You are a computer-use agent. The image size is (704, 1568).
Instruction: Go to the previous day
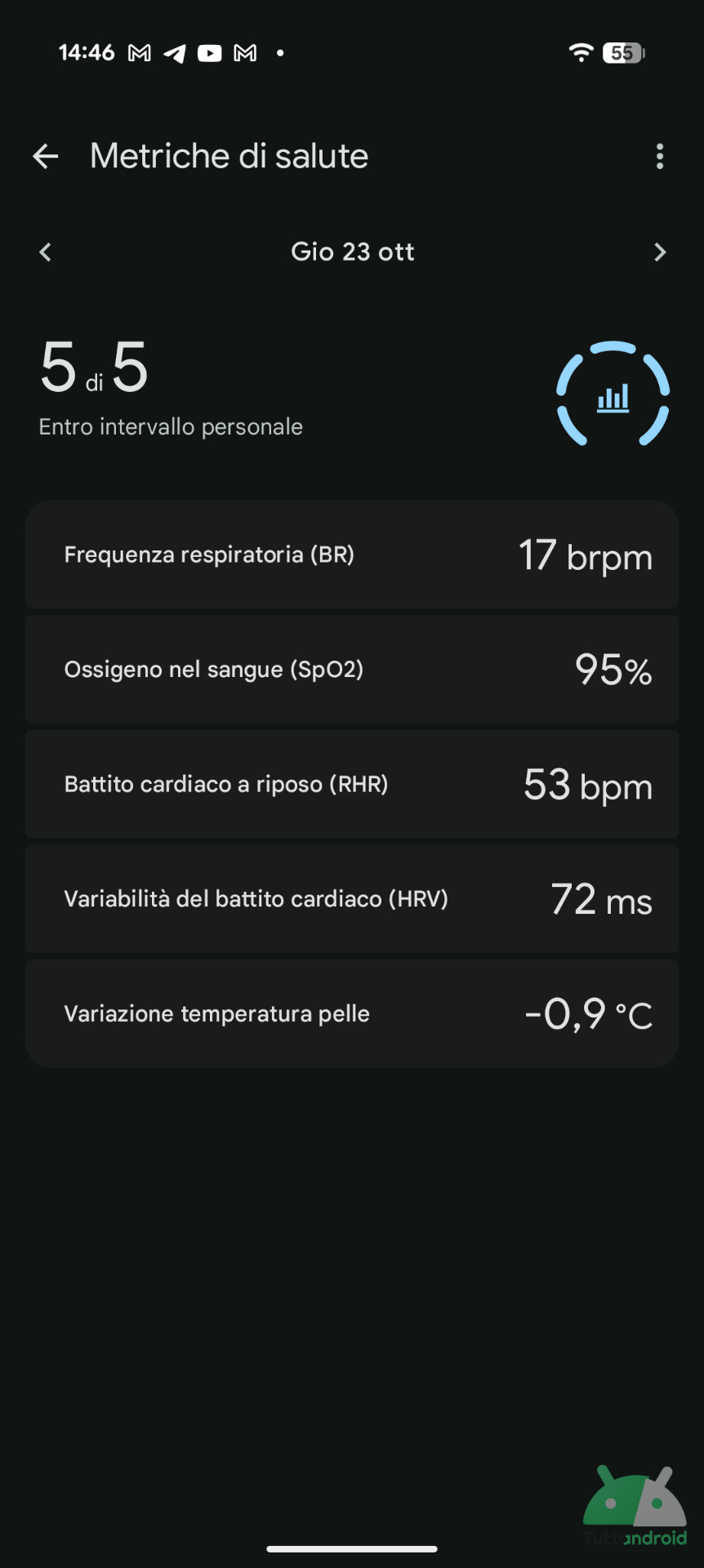click(46, 252)
